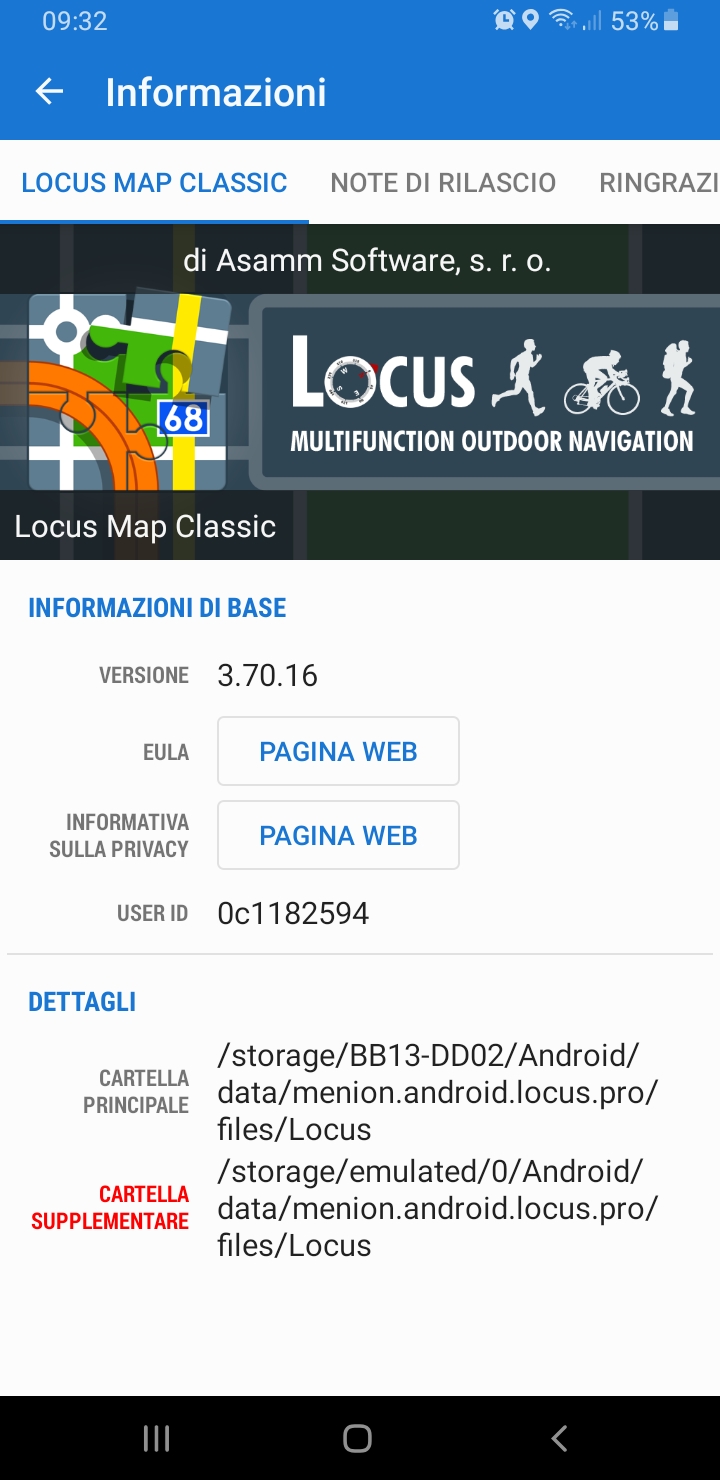Screen dimensions: 720x1480
Task: Tap the system home button
Action: 357,1438
